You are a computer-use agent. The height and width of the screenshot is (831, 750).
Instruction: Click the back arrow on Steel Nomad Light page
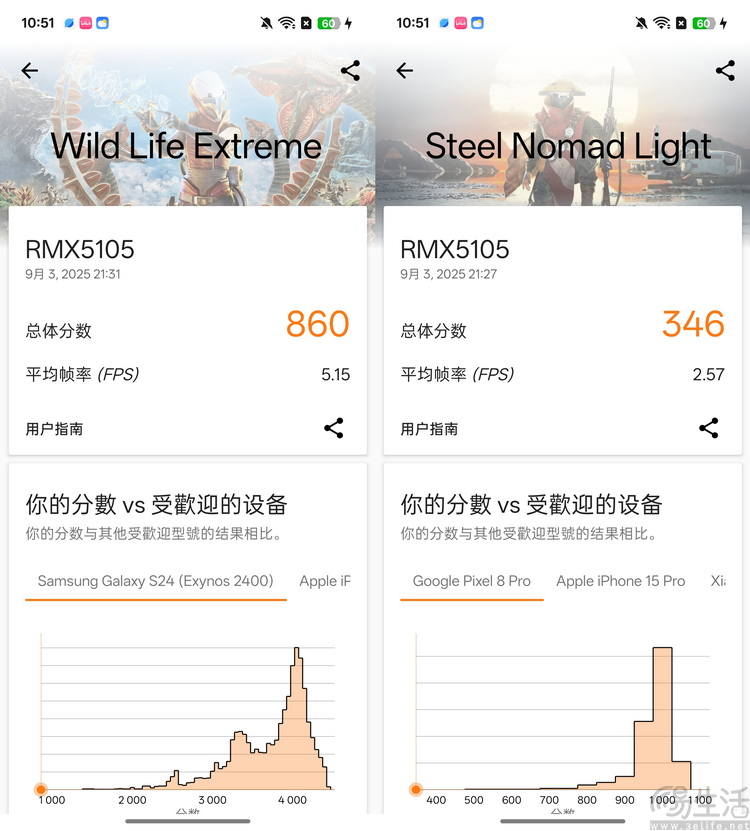coord(404,70)
